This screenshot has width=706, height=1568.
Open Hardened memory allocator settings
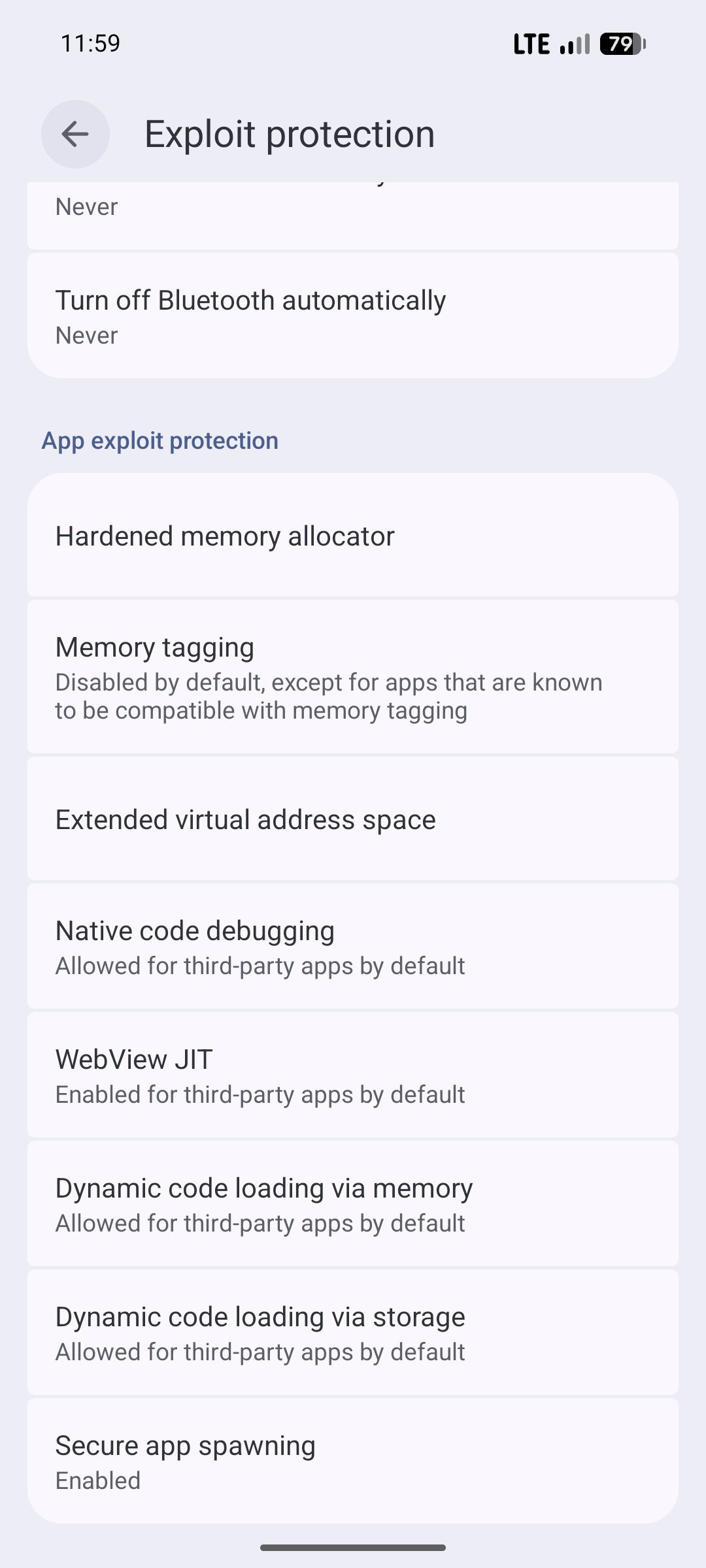353,536
